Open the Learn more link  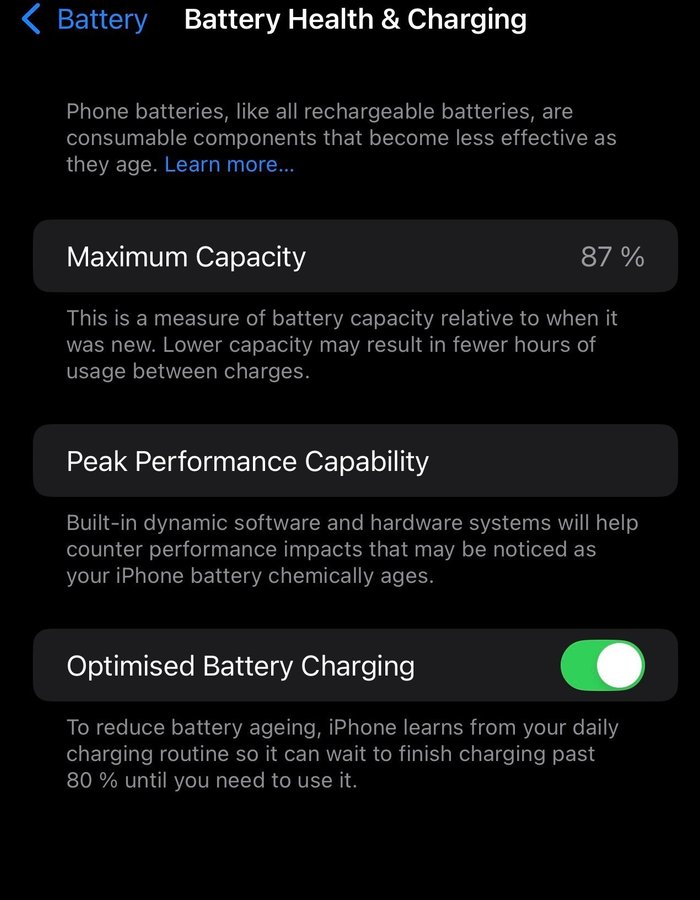[x=229, y=165]
